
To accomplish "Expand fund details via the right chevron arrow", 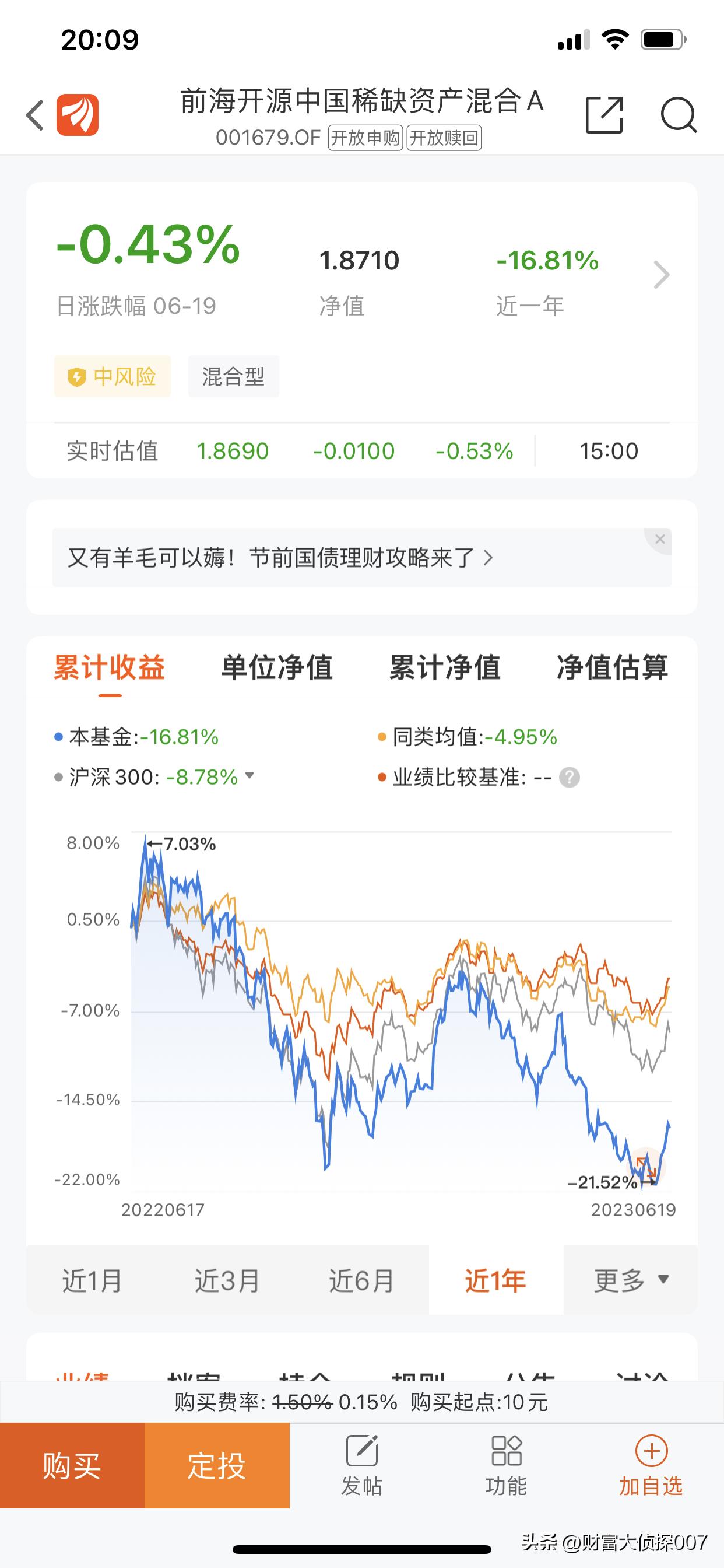I will pyautogui.click(x=661, y=275).
